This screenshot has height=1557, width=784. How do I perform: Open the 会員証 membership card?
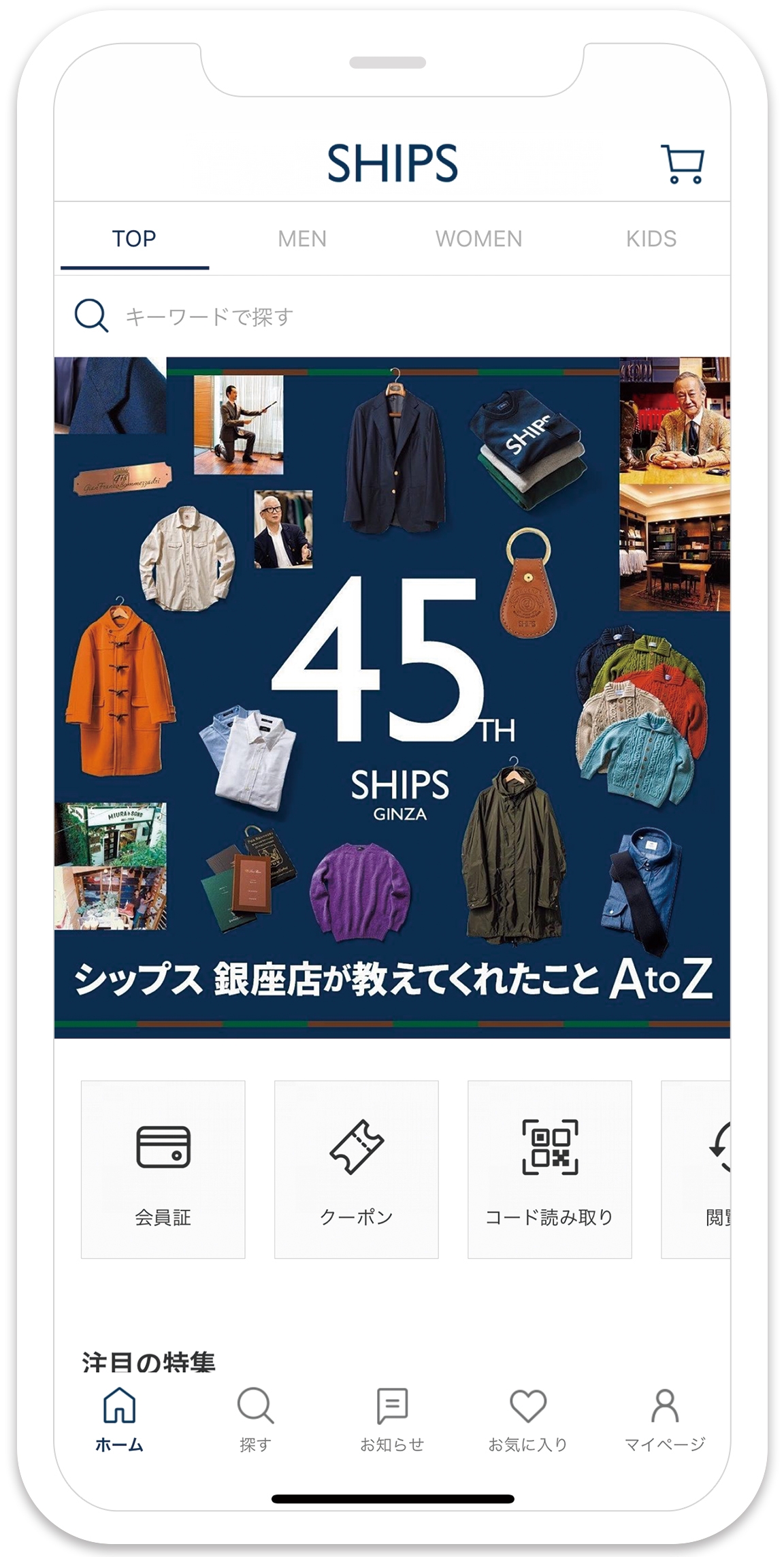(x=163, y=1169)
